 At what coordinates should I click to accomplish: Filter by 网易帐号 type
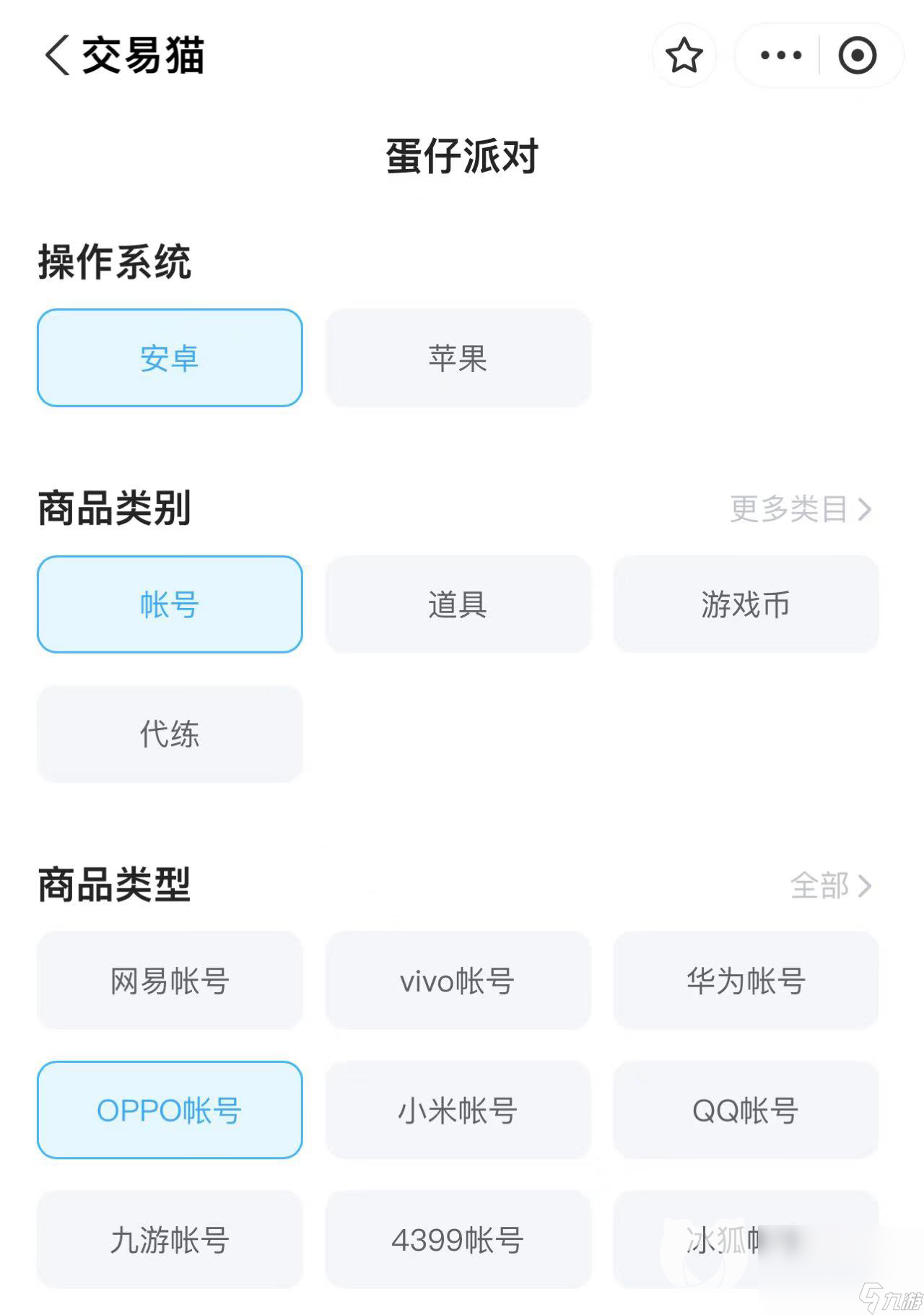point(170,981)
